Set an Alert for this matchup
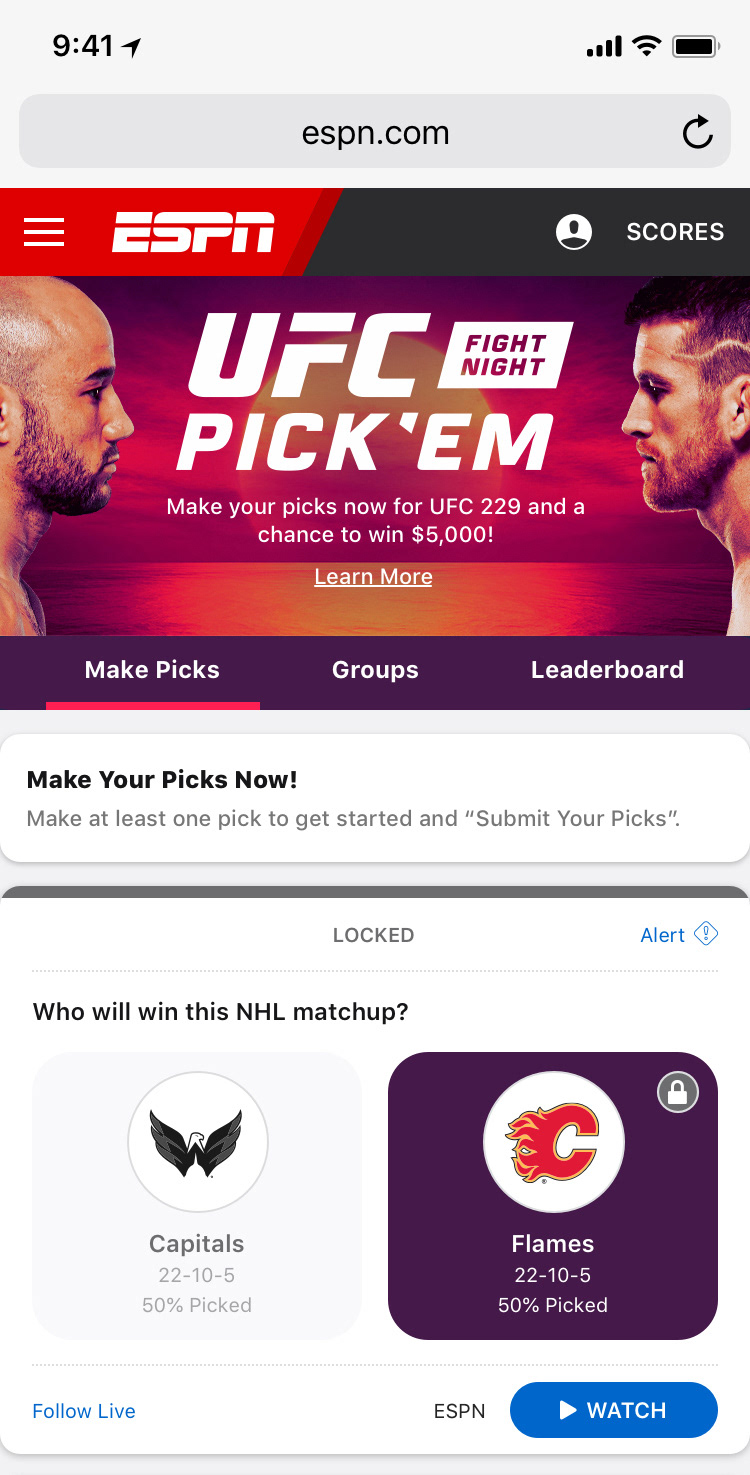 tap(678, 935)
